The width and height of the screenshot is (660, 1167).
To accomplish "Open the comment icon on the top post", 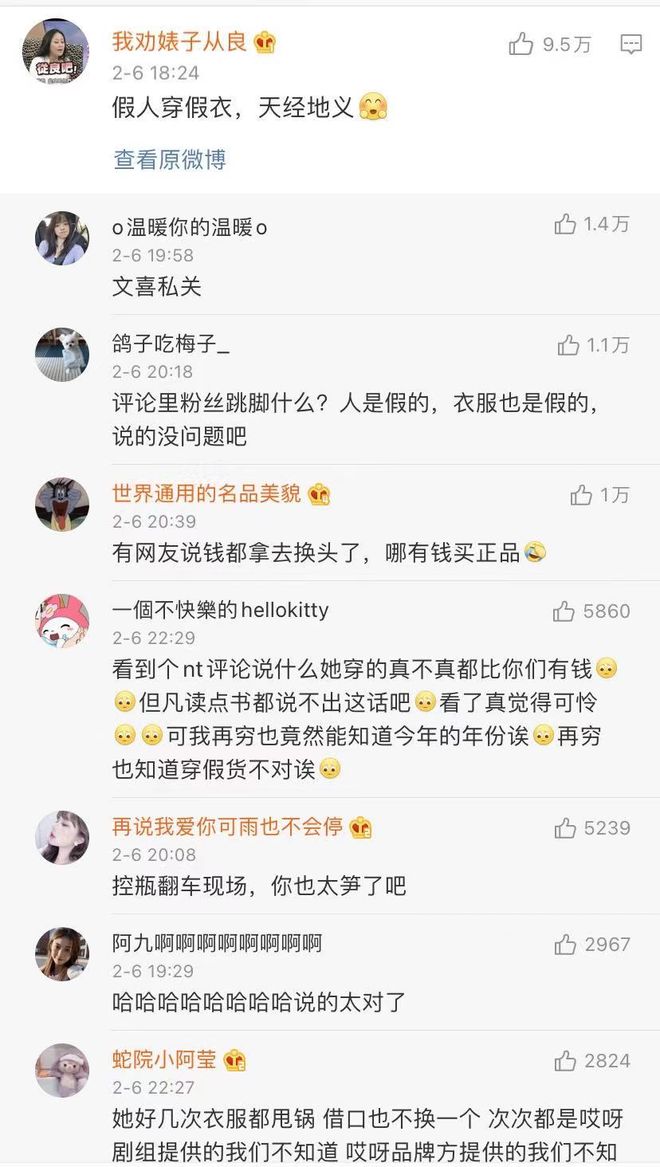I will [x=631, y=44].
